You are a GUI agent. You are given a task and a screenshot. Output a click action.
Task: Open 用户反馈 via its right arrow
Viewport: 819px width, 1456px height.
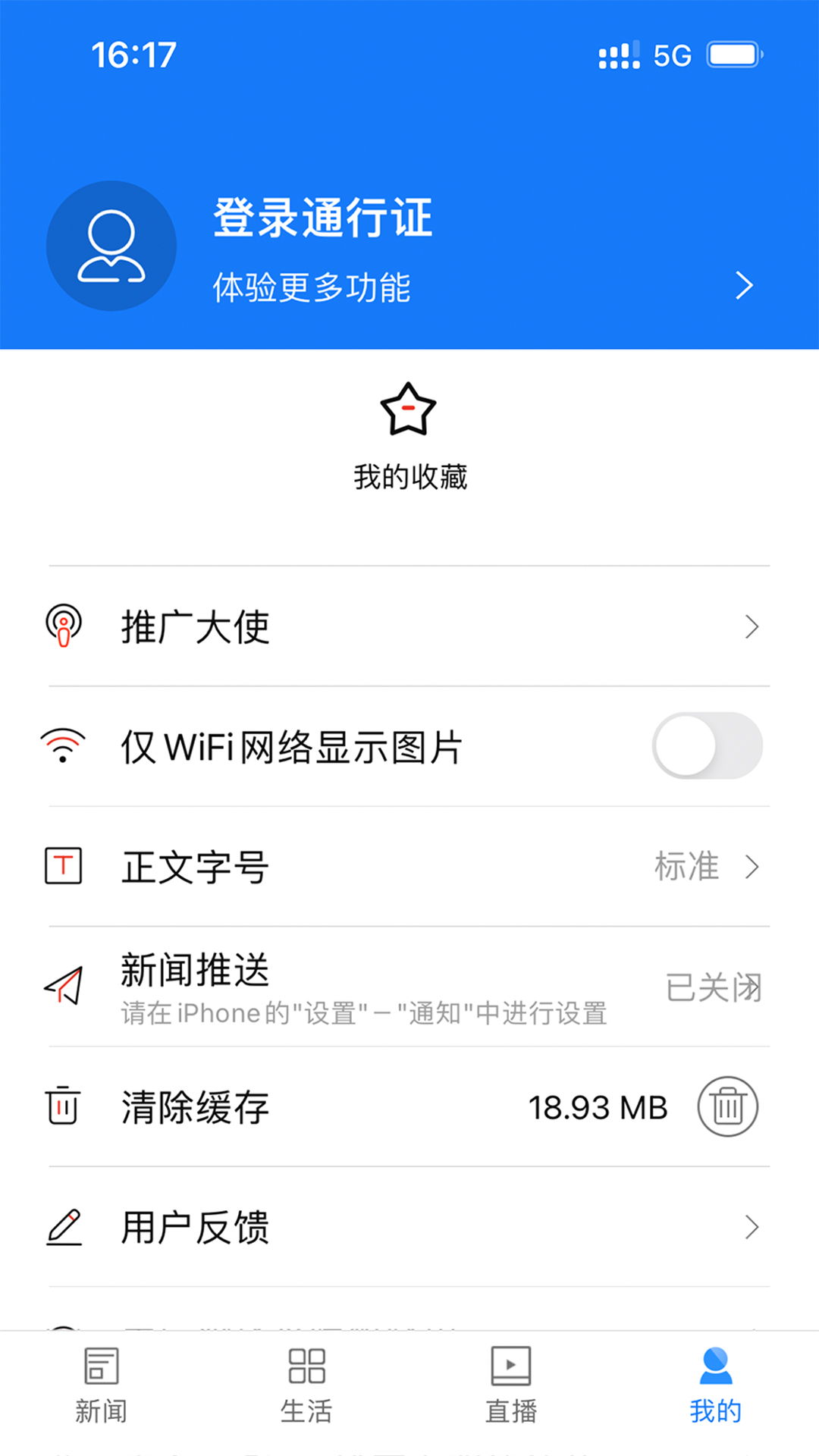pyautogui.click(x=752, y=1225)
